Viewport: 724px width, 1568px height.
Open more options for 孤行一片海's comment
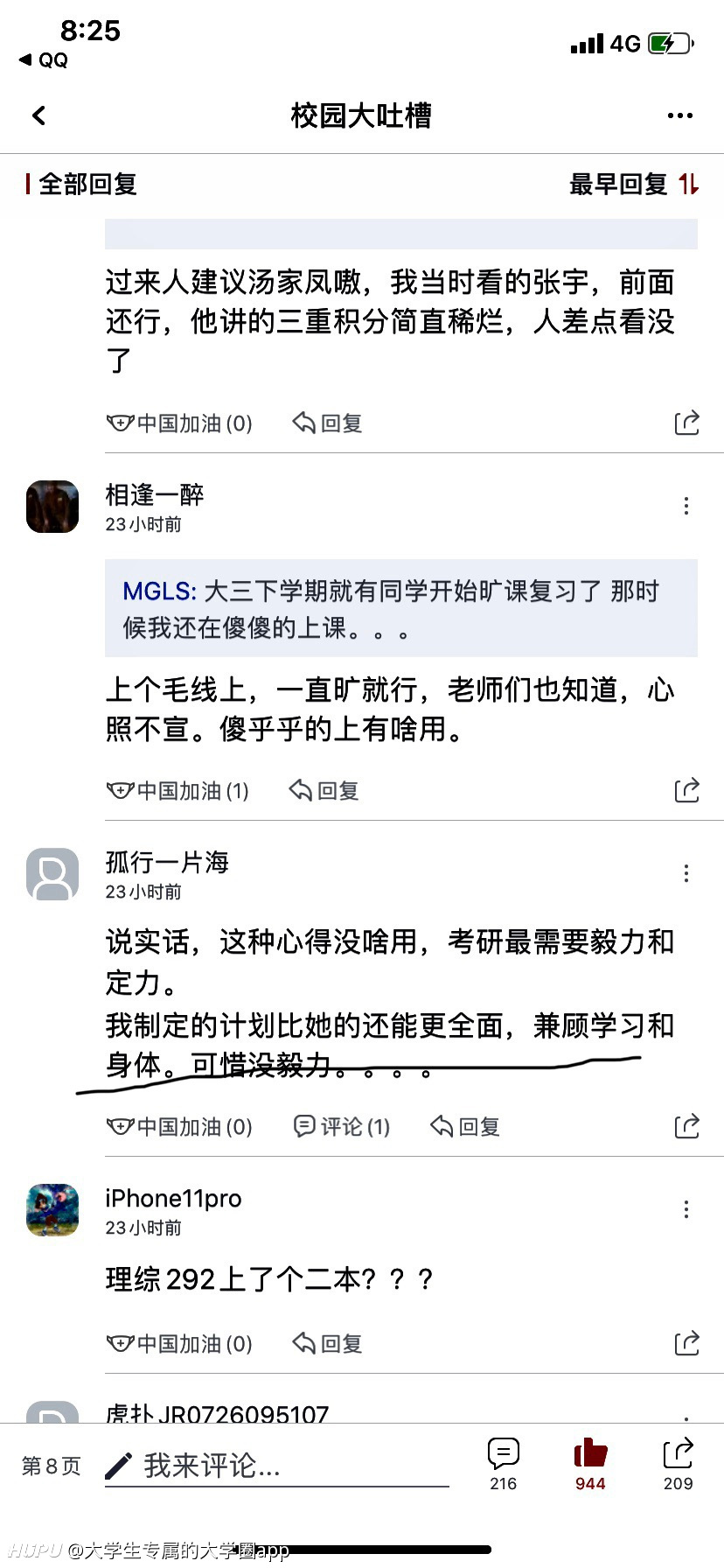click(686, 873)
